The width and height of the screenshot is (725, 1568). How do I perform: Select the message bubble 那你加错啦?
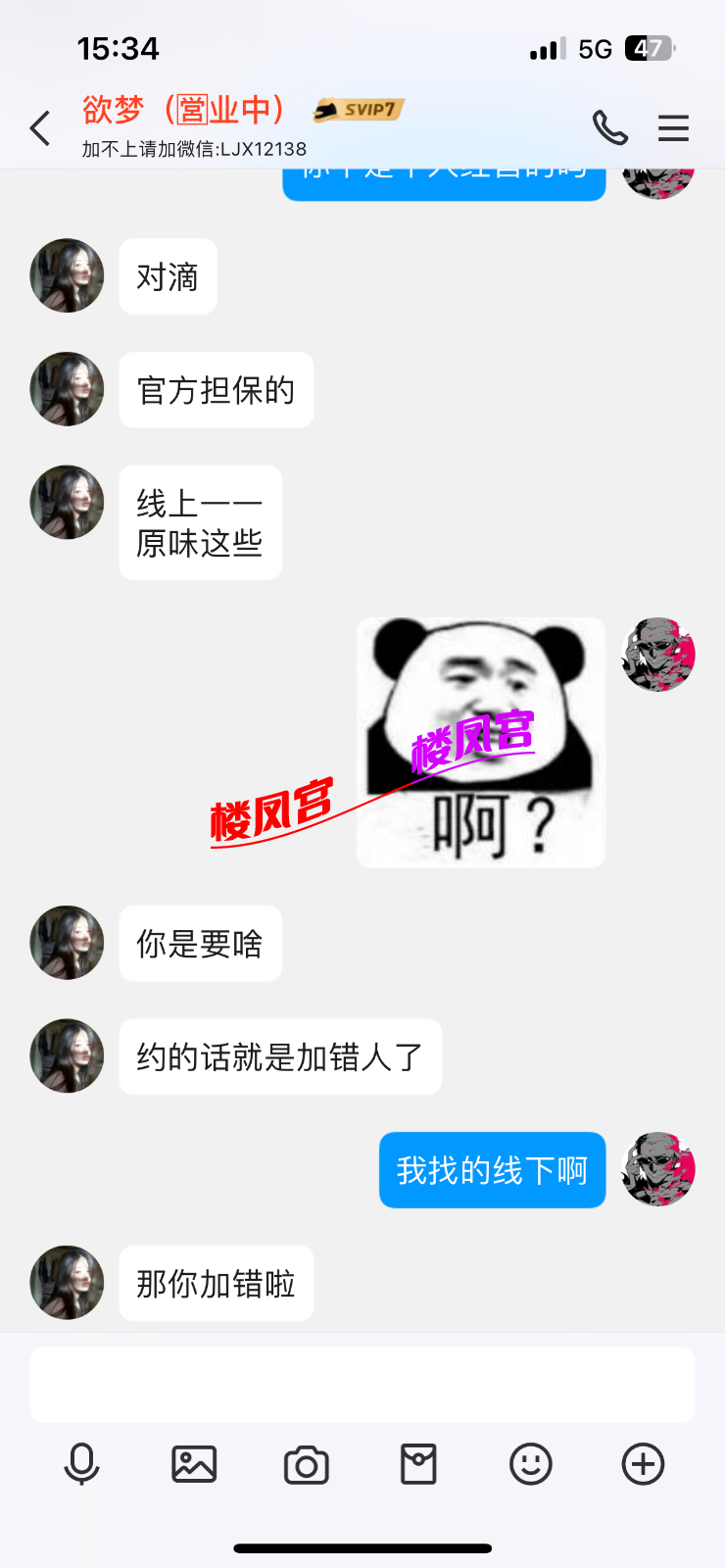[216, 1284]
